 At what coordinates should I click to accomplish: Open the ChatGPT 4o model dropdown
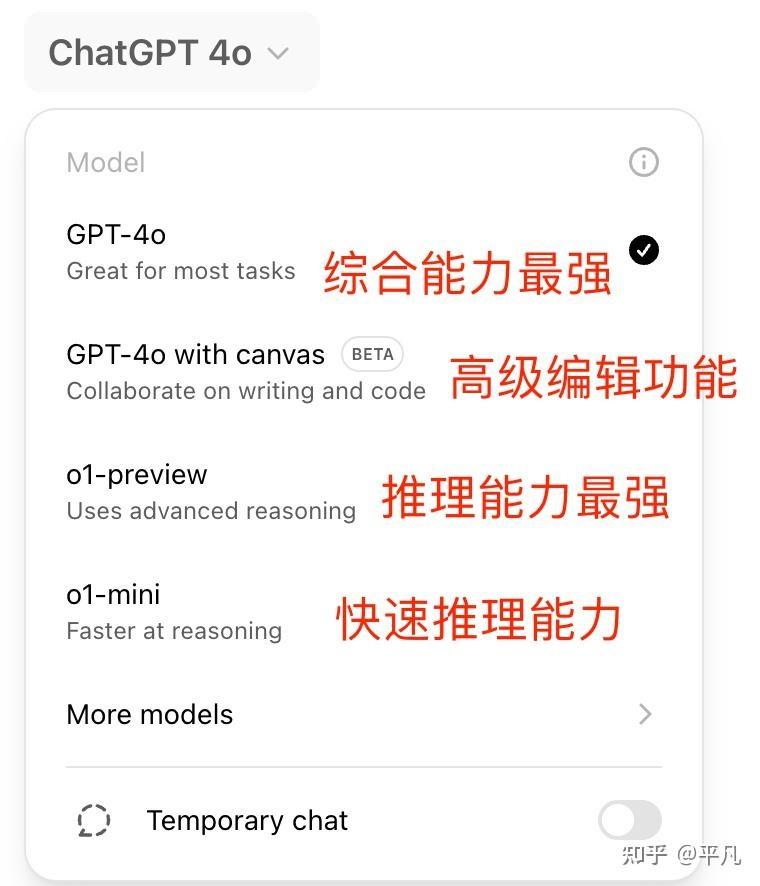[171, 51]
